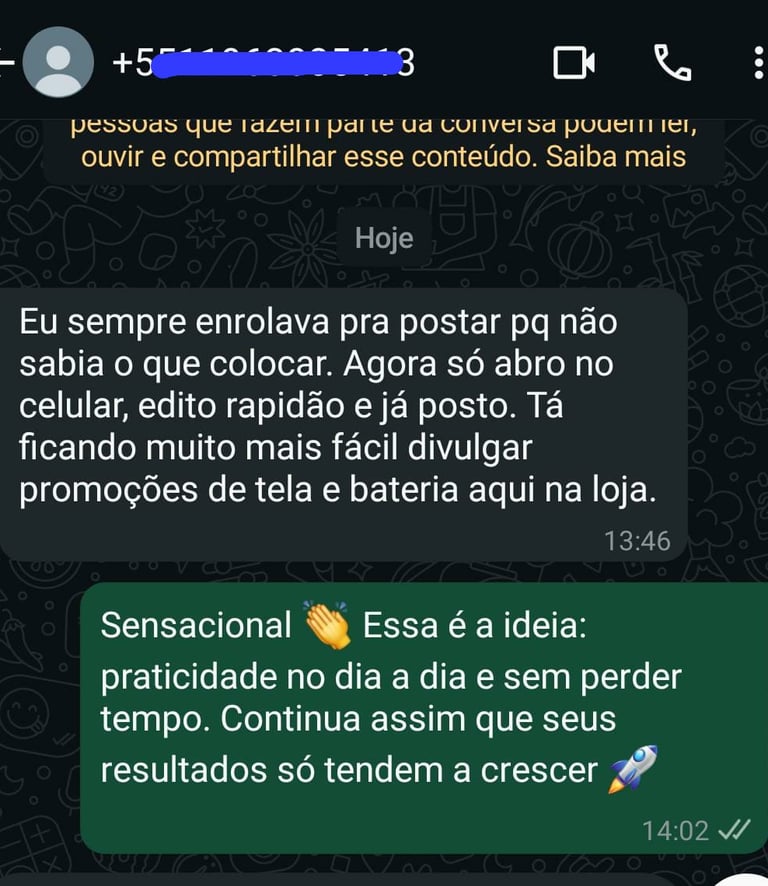Screen dimensions: 768x886
Task: Open contact info from the phone number
Action: [265, 63]
